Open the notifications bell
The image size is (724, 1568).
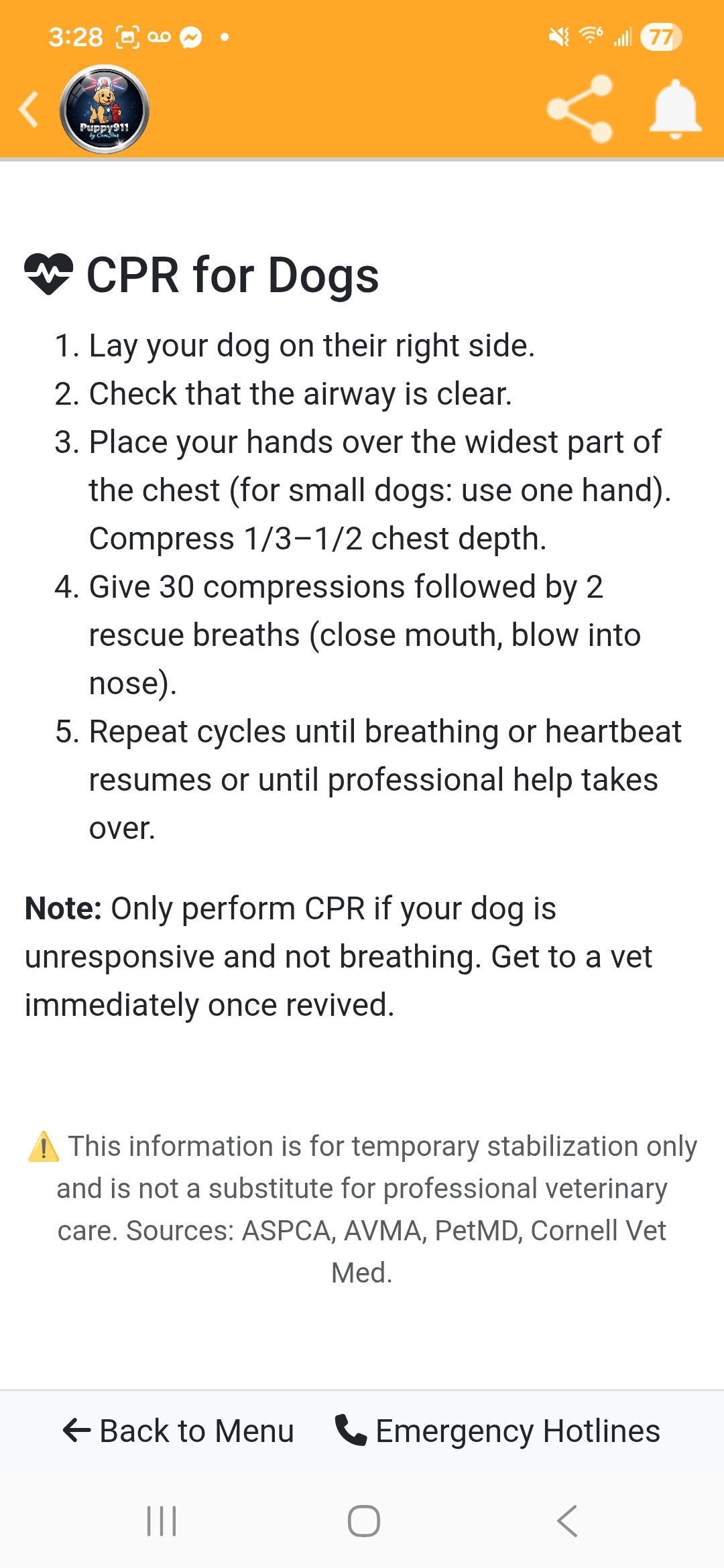click(x=675, y=109)
